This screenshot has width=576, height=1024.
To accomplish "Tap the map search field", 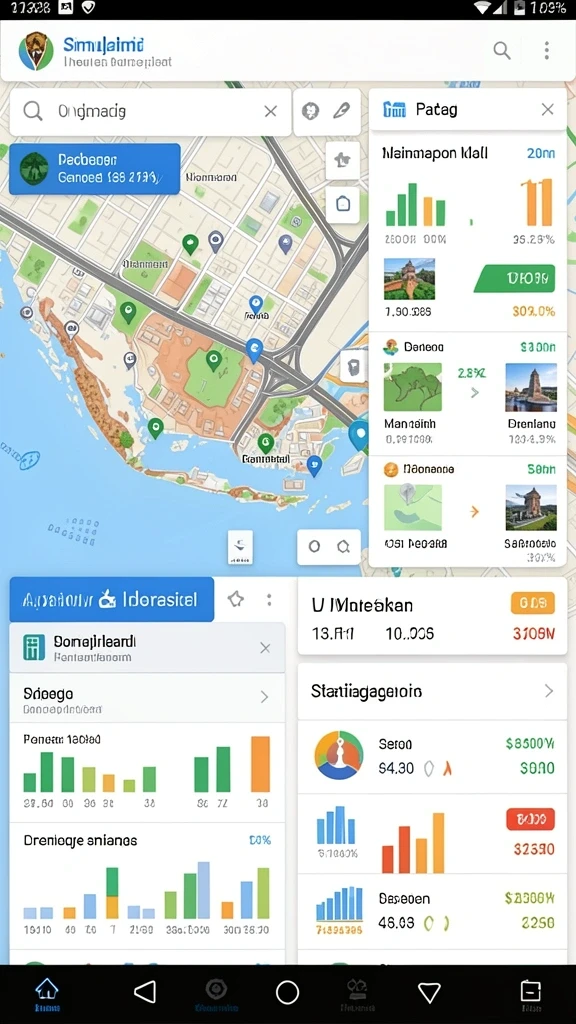I will [x=150, y=112].
